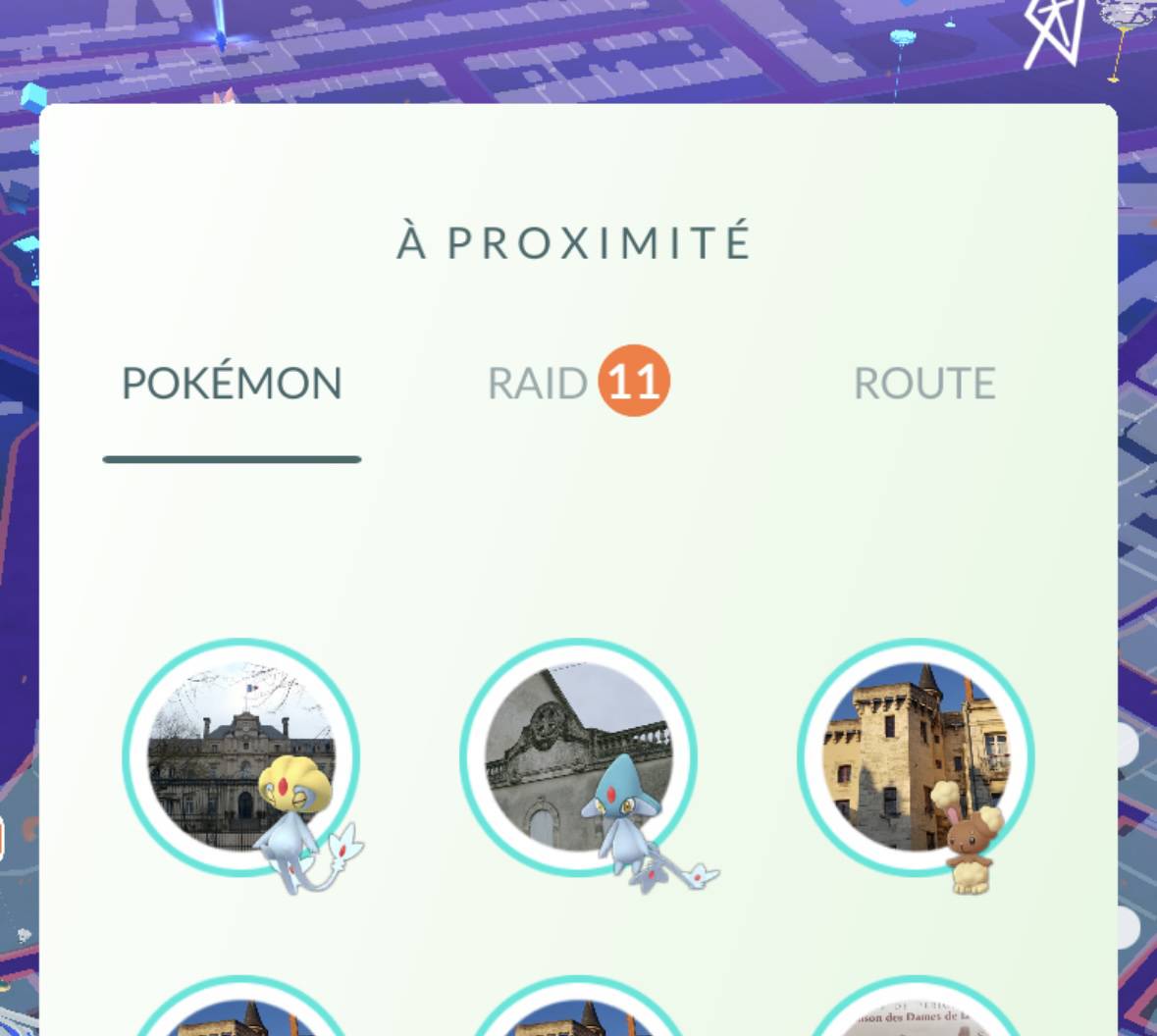
Task: Switch to the Route tab
Action: [924, 383]
